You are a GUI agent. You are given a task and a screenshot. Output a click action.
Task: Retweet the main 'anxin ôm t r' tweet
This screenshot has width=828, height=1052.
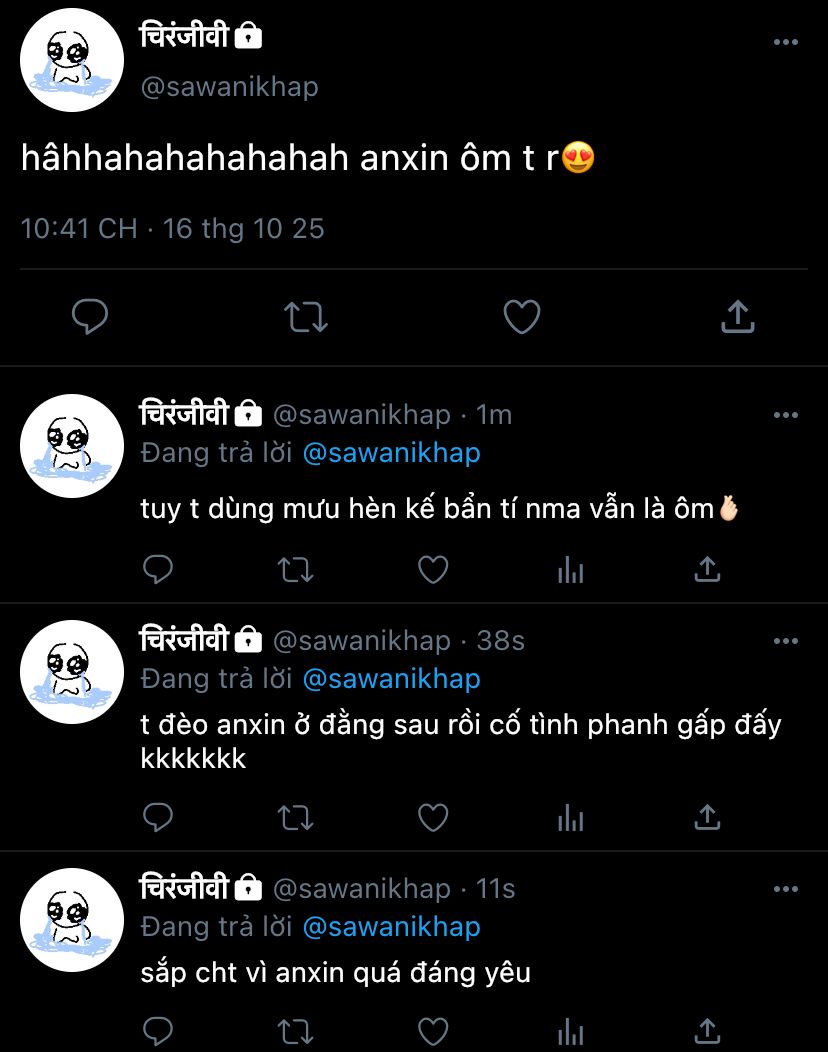[306, 317]
